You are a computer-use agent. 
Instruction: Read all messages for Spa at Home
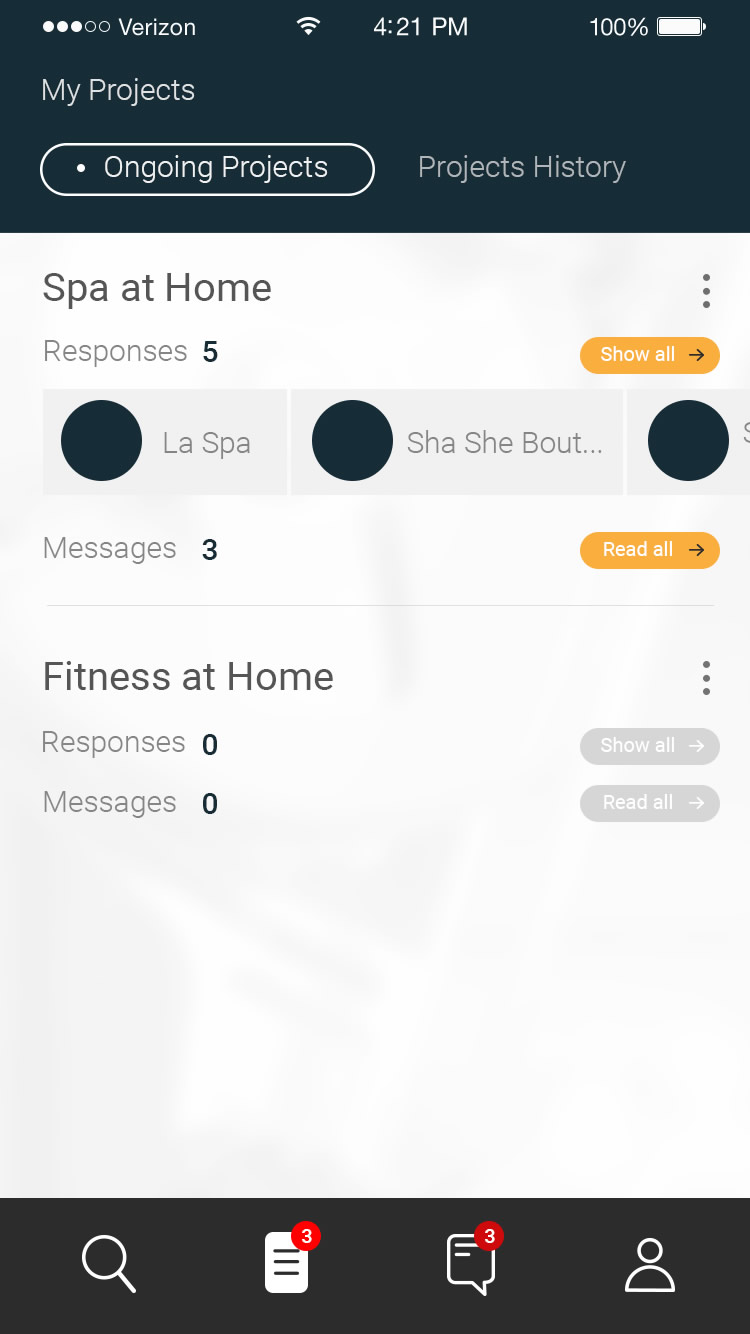point(650,550)
